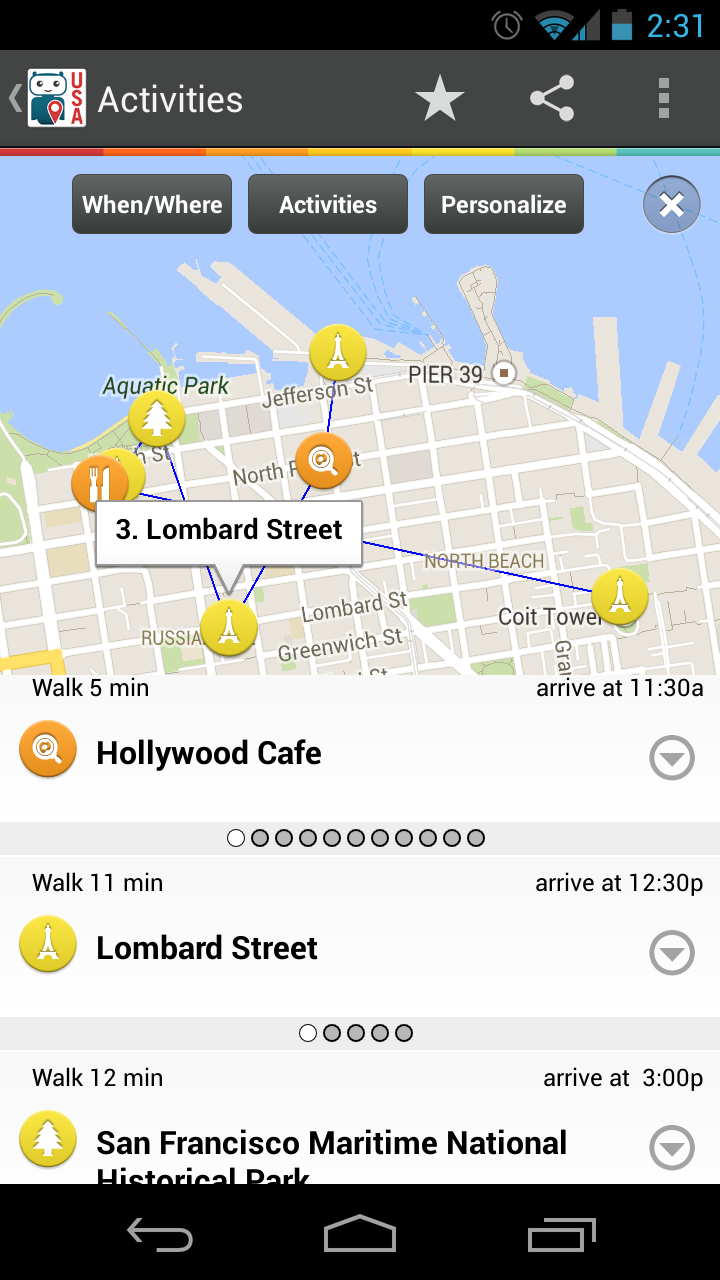Viewport: 720px width, 1280px height.
Task: Click the attraction marker near Coit Tower
Action: pyautogui.click(x=622, y=596)
